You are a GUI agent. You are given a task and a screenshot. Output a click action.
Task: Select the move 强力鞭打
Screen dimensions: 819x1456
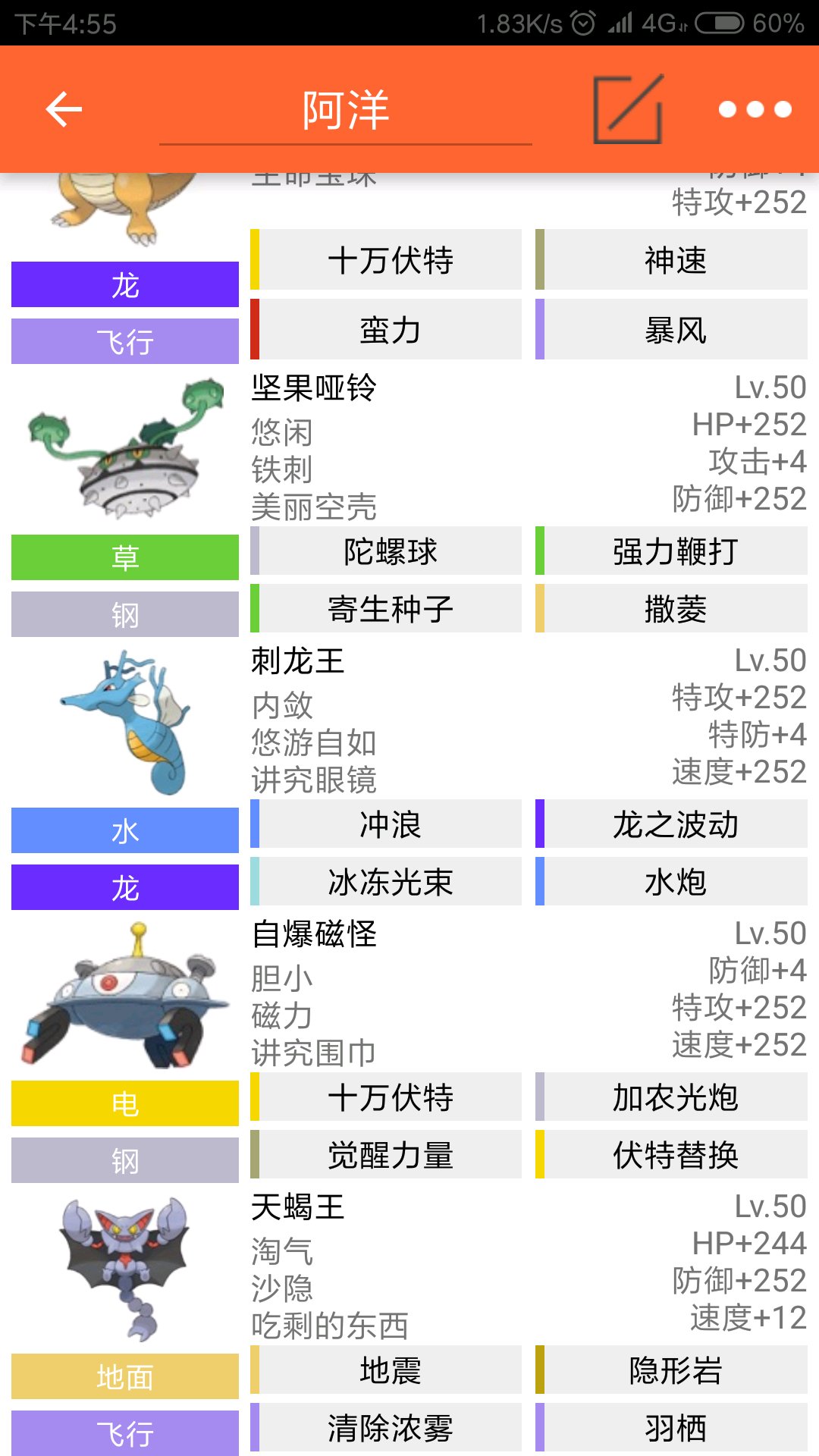pos(671,551)
